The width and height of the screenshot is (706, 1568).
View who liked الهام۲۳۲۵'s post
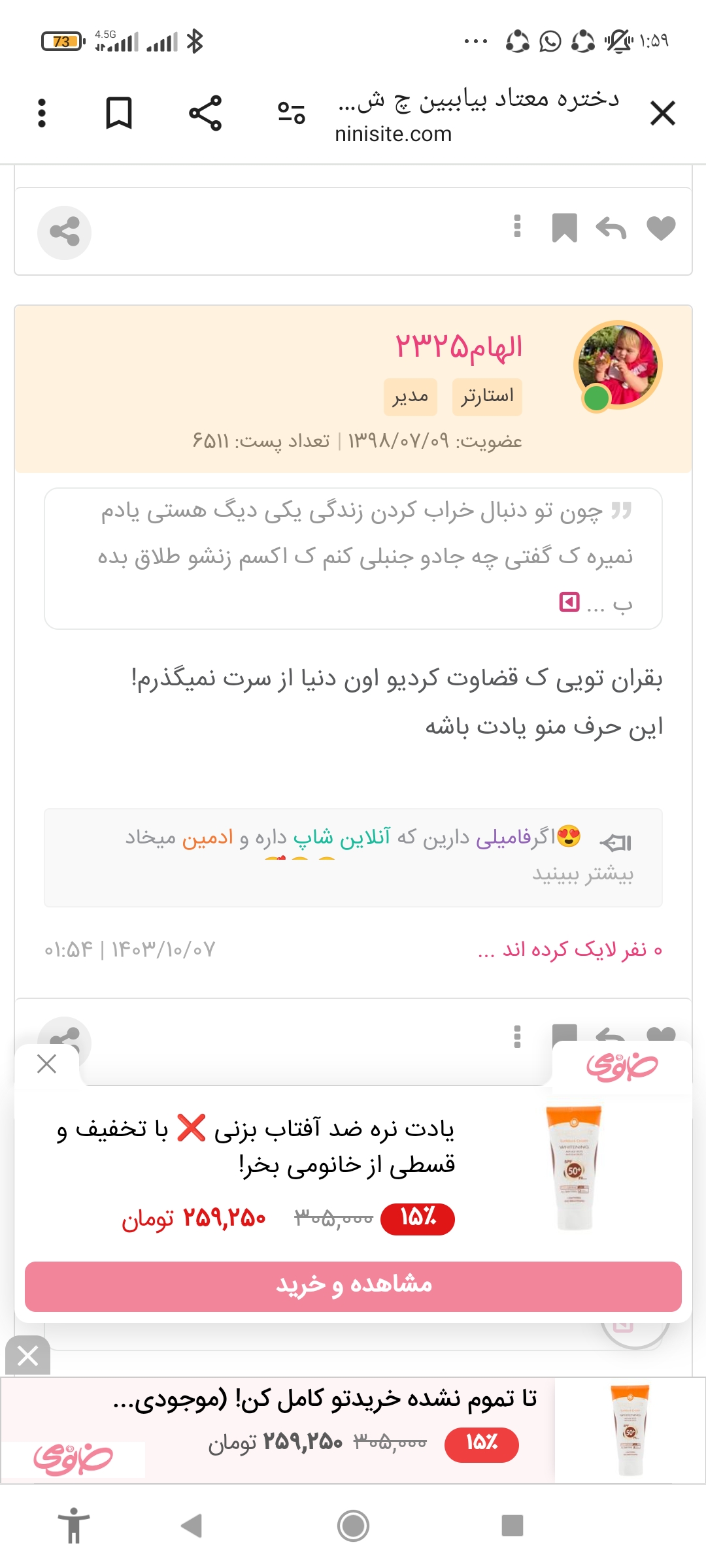[x=570, y=949]
